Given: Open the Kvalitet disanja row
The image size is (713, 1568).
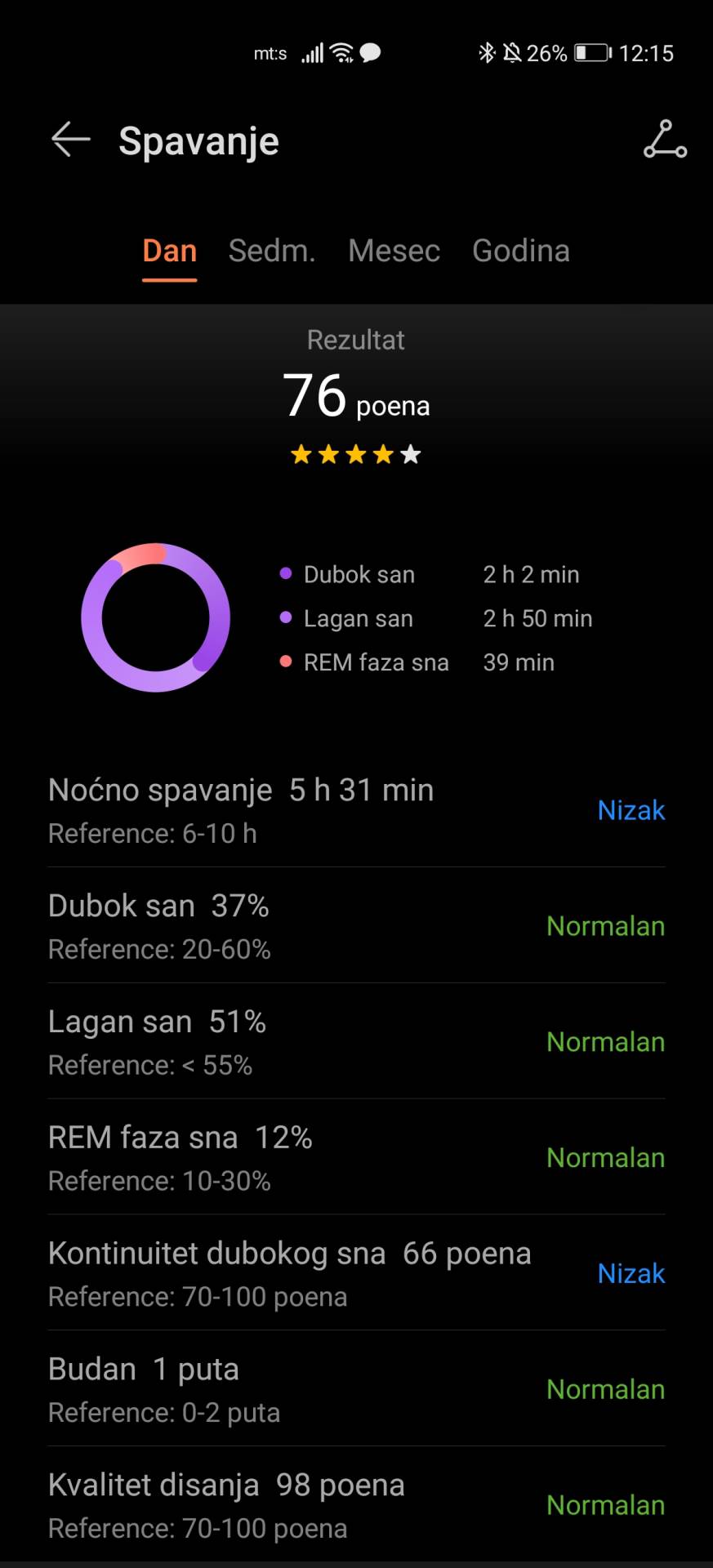Looking at the screenshot, I should click(x=356, y=1505).
